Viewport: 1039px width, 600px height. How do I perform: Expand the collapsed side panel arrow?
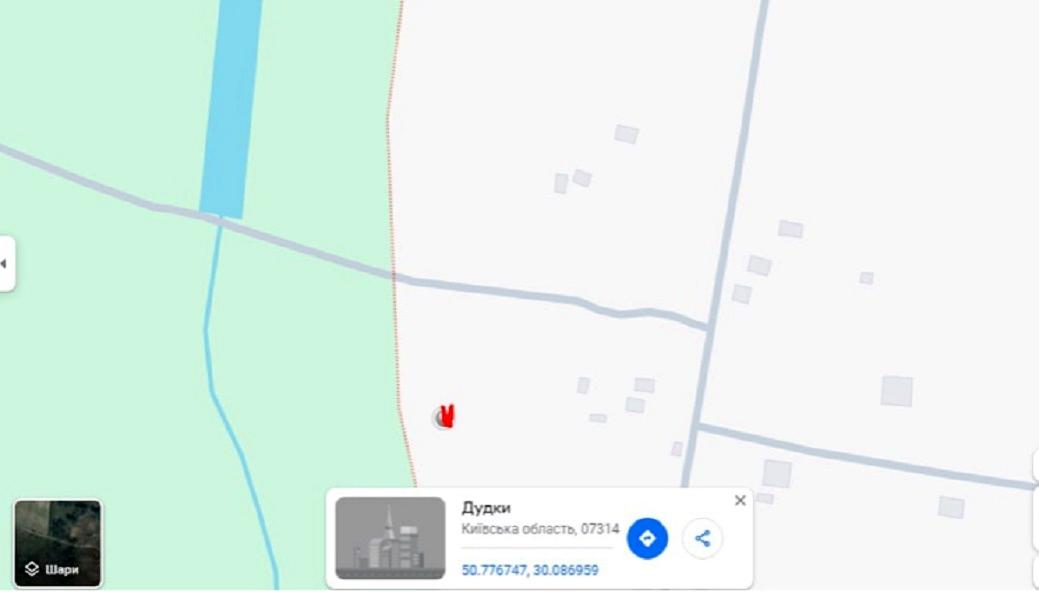pos(6,264)
